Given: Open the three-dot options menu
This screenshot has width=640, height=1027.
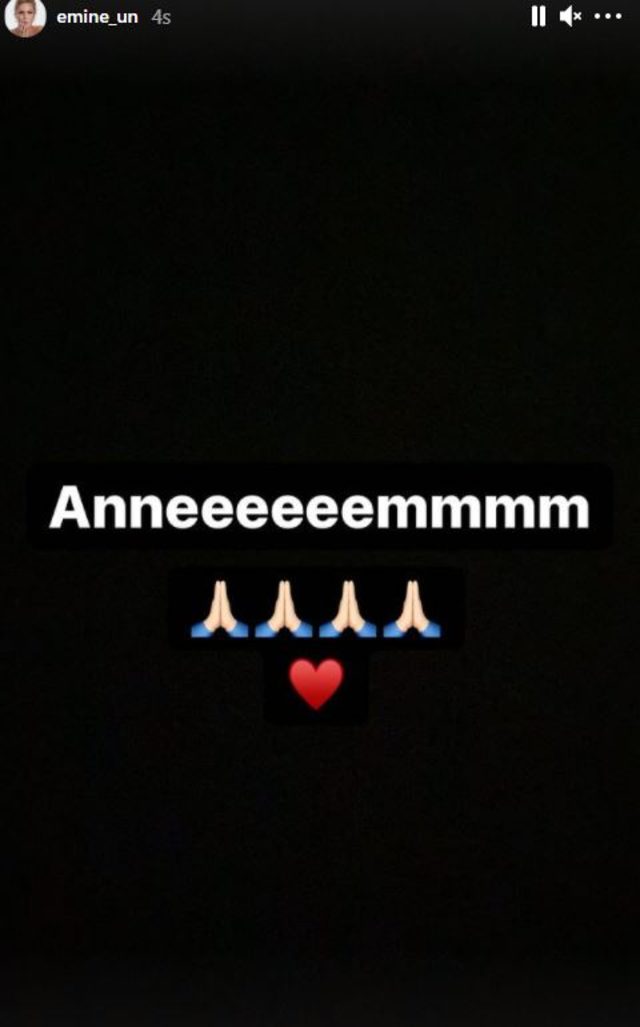Looking at the screenshot, I should pos(608,17).
